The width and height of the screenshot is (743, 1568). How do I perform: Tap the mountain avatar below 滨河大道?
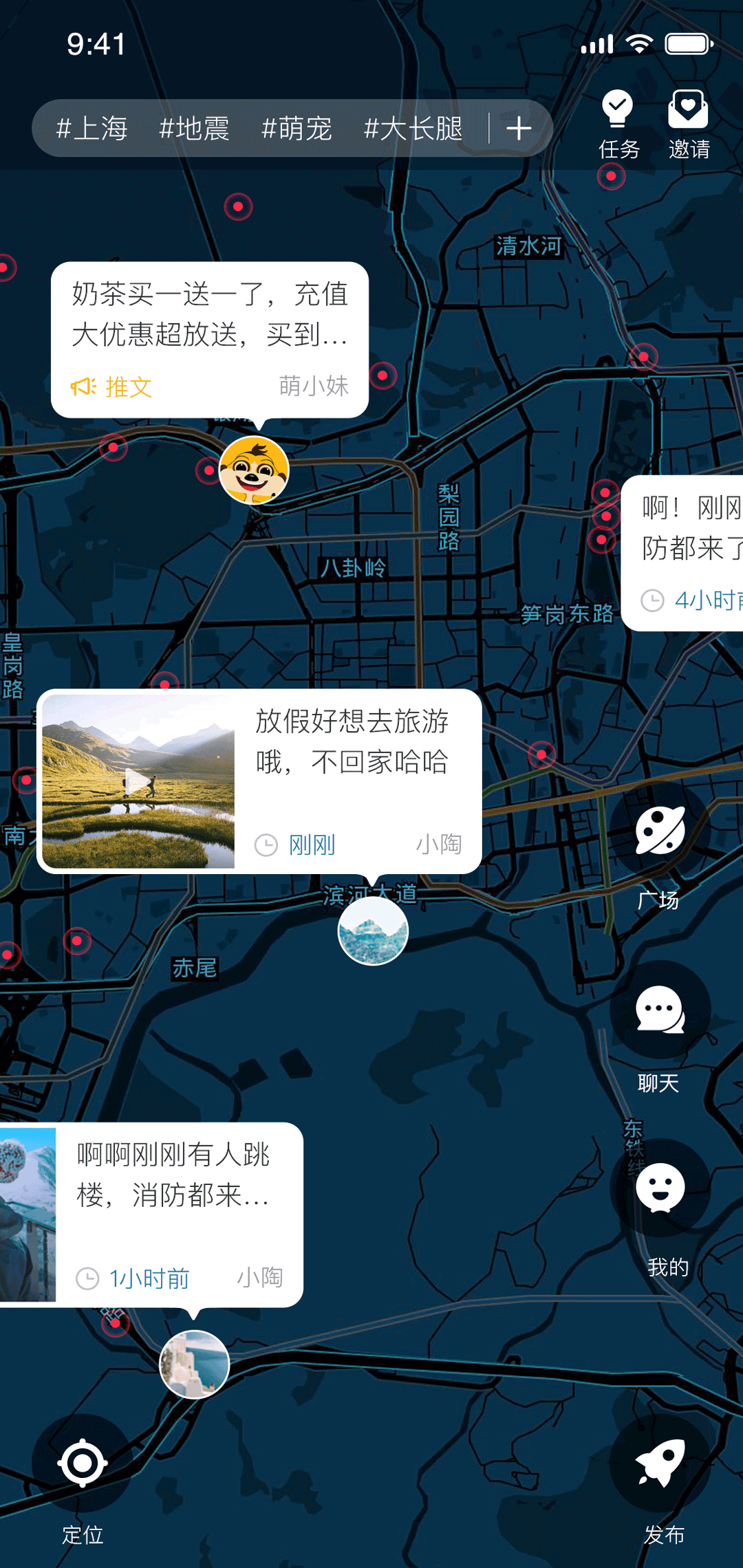tap(373, 931)
